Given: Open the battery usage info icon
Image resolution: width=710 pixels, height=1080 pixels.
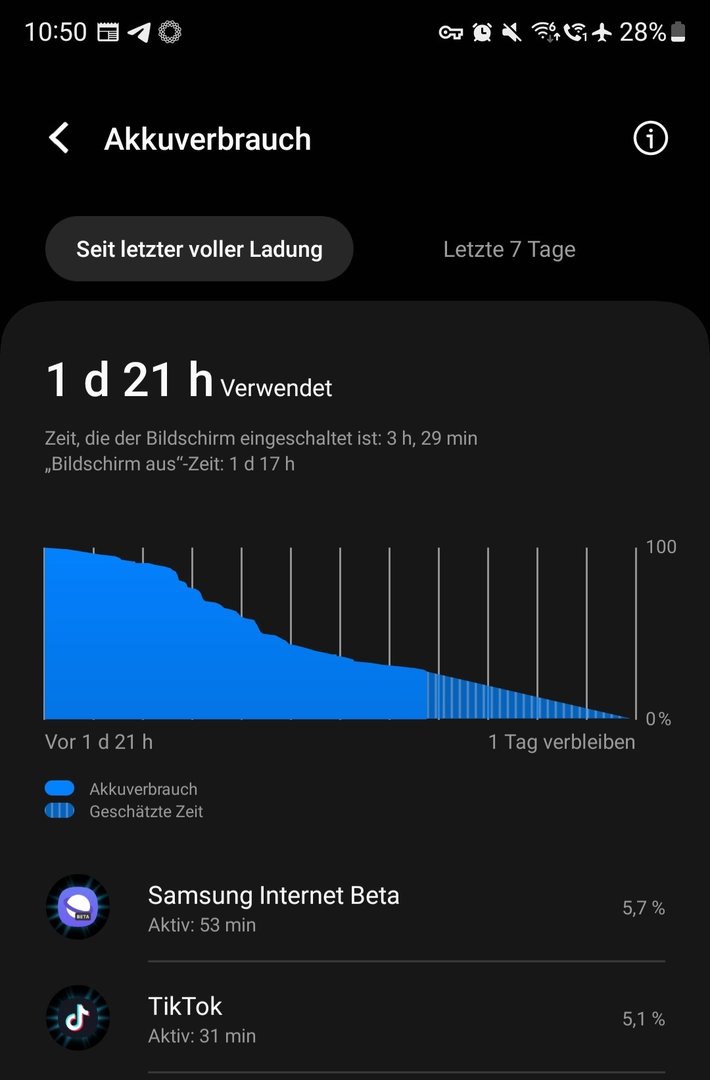Looking at the screenshot, I should pyautogui.click(x=650, y=139).
